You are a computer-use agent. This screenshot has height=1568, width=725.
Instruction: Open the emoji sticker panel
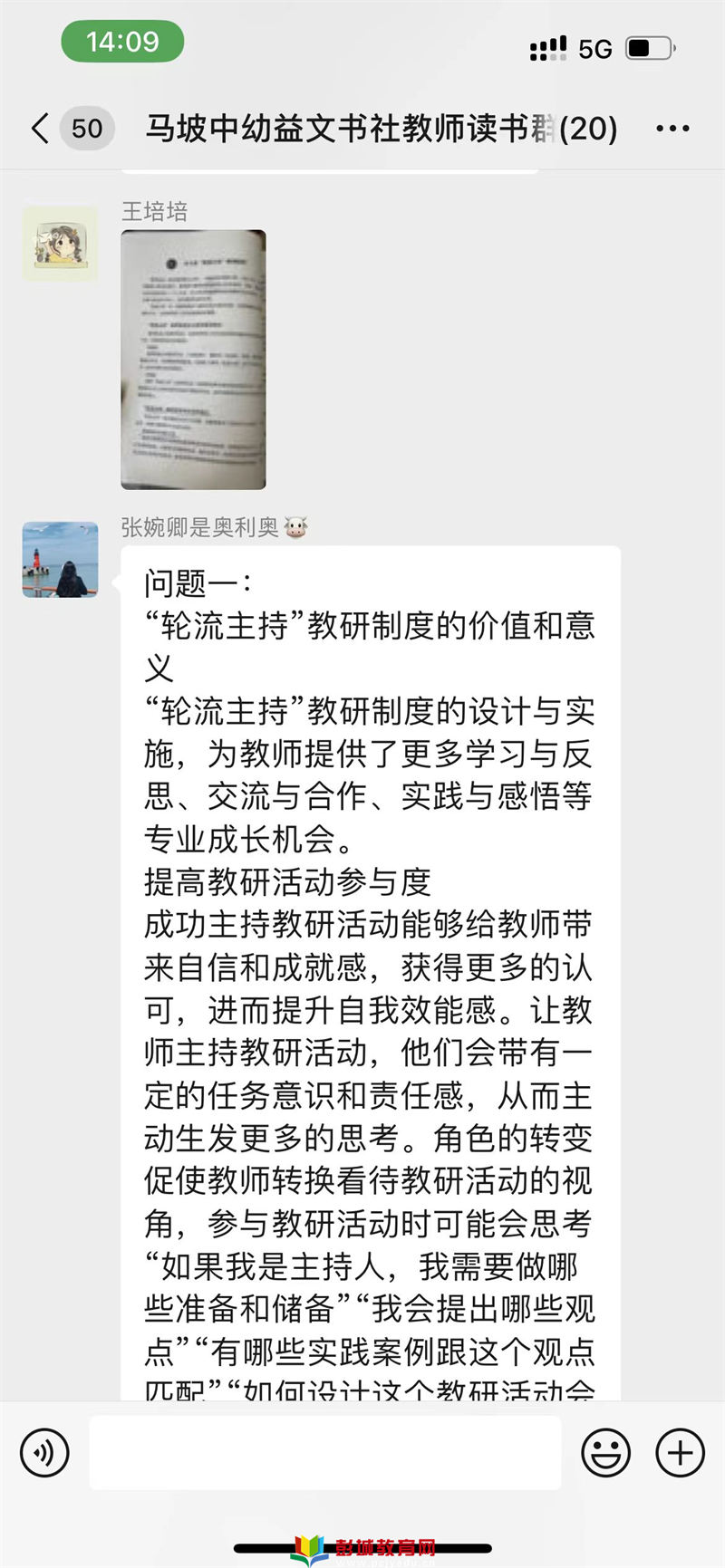point(605,1453)
